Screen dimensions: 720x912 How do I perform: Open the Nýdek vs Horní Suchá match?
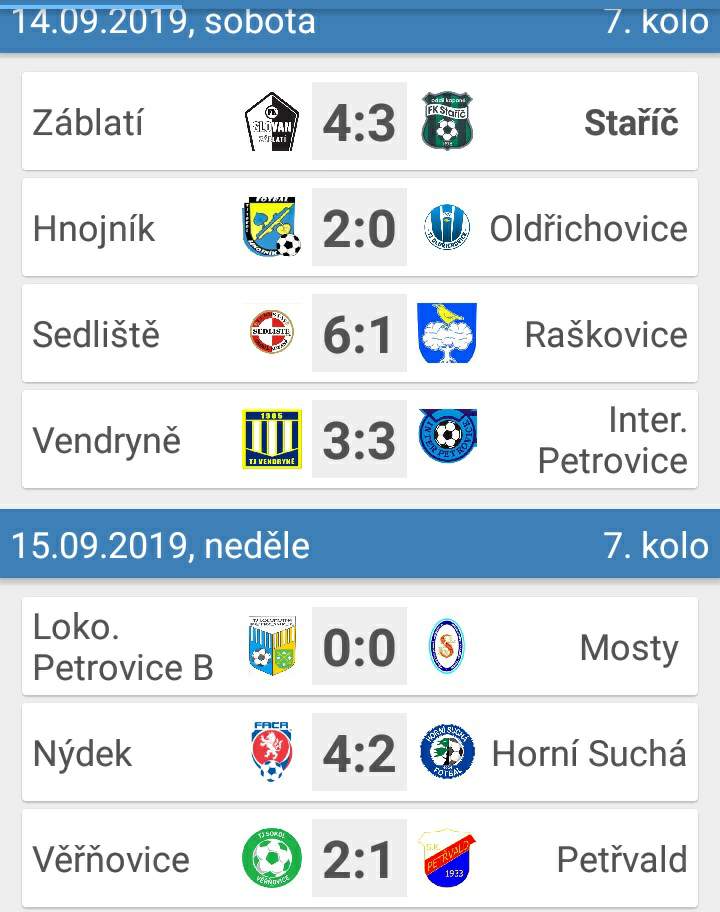[x=359, y=753]
